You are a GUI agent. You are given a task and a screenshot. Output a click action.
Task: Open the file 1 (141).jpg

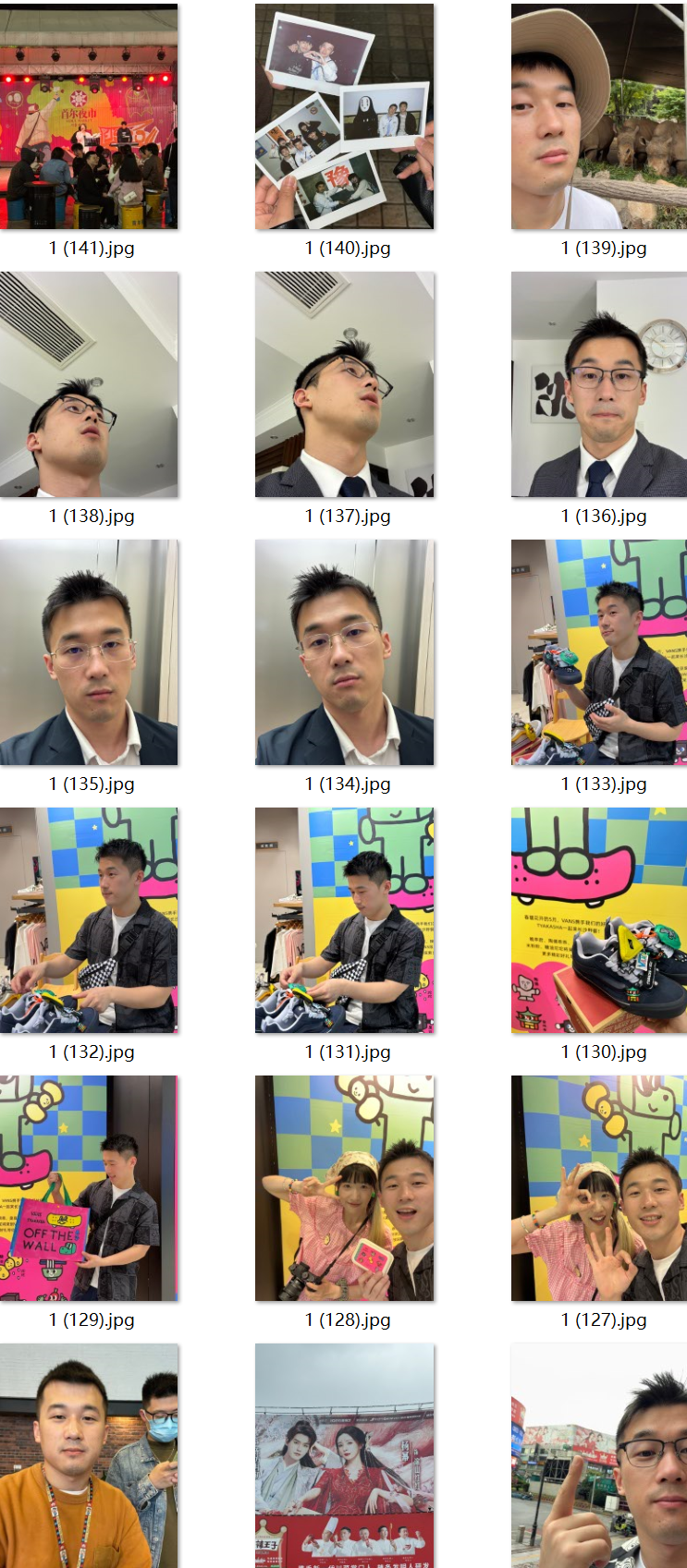89,116
